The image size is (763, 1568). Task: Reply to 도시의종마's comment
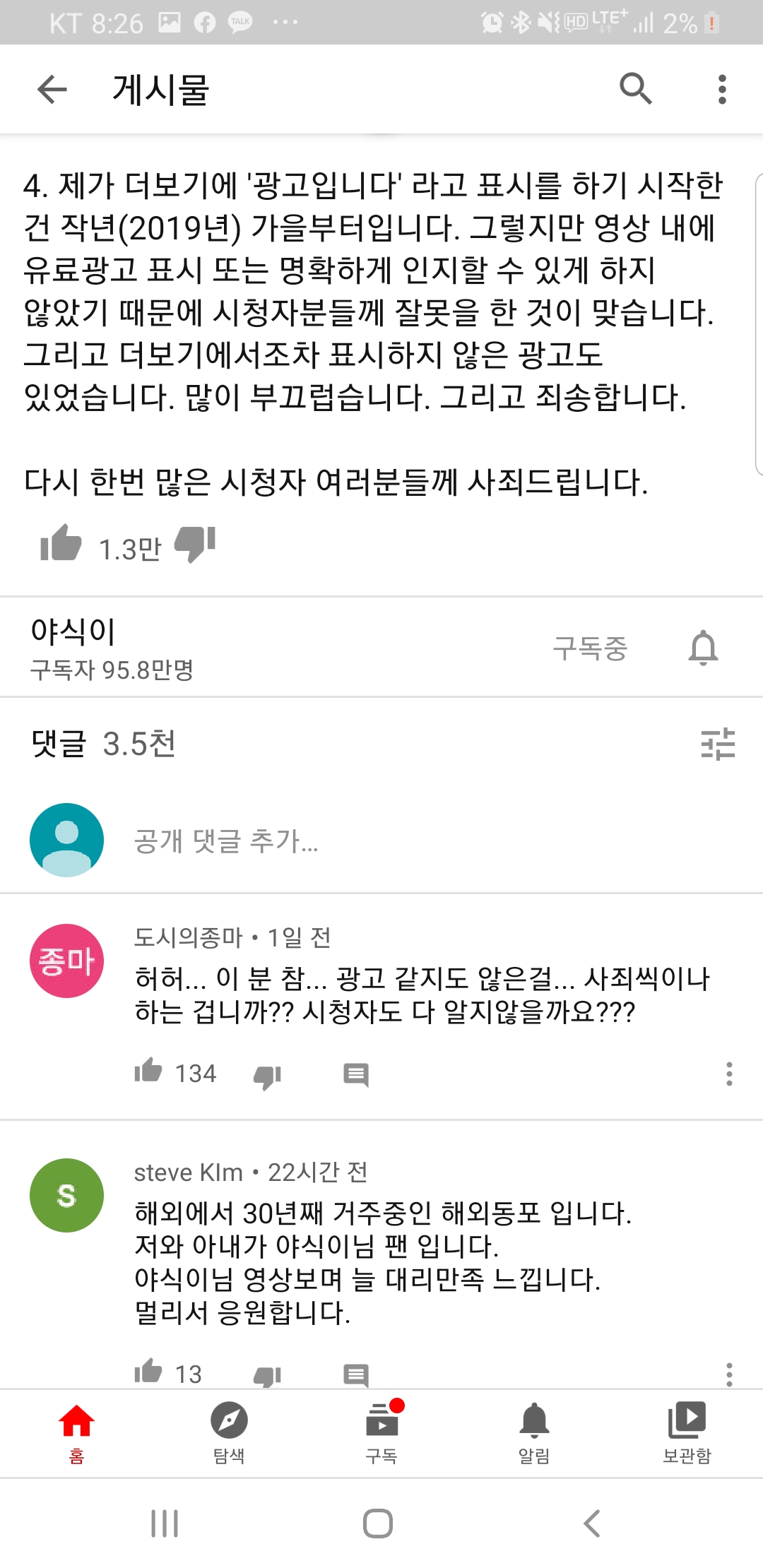356,1074
